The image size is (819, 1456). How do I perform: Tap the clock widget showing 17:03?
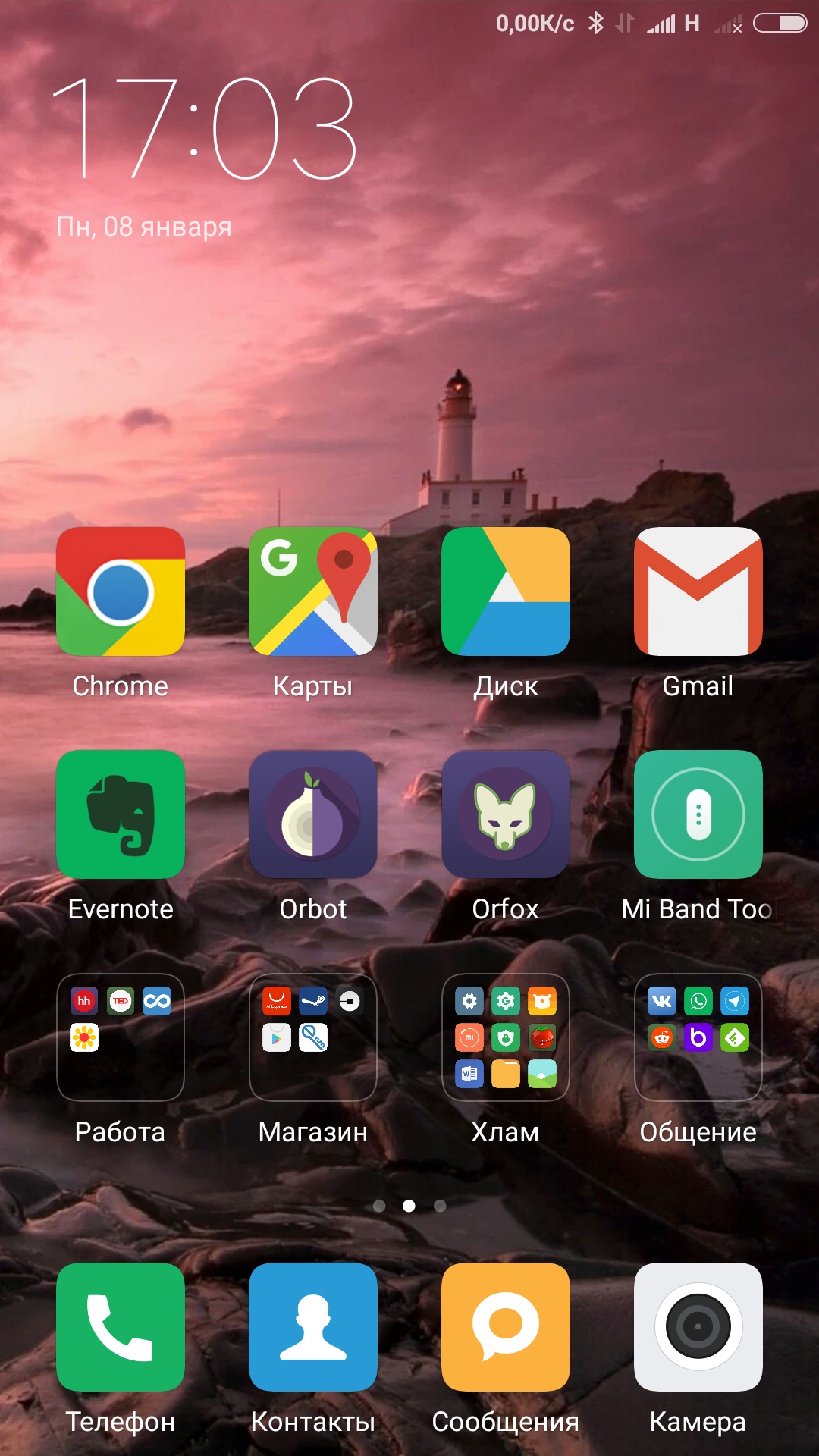coord(205,129)
